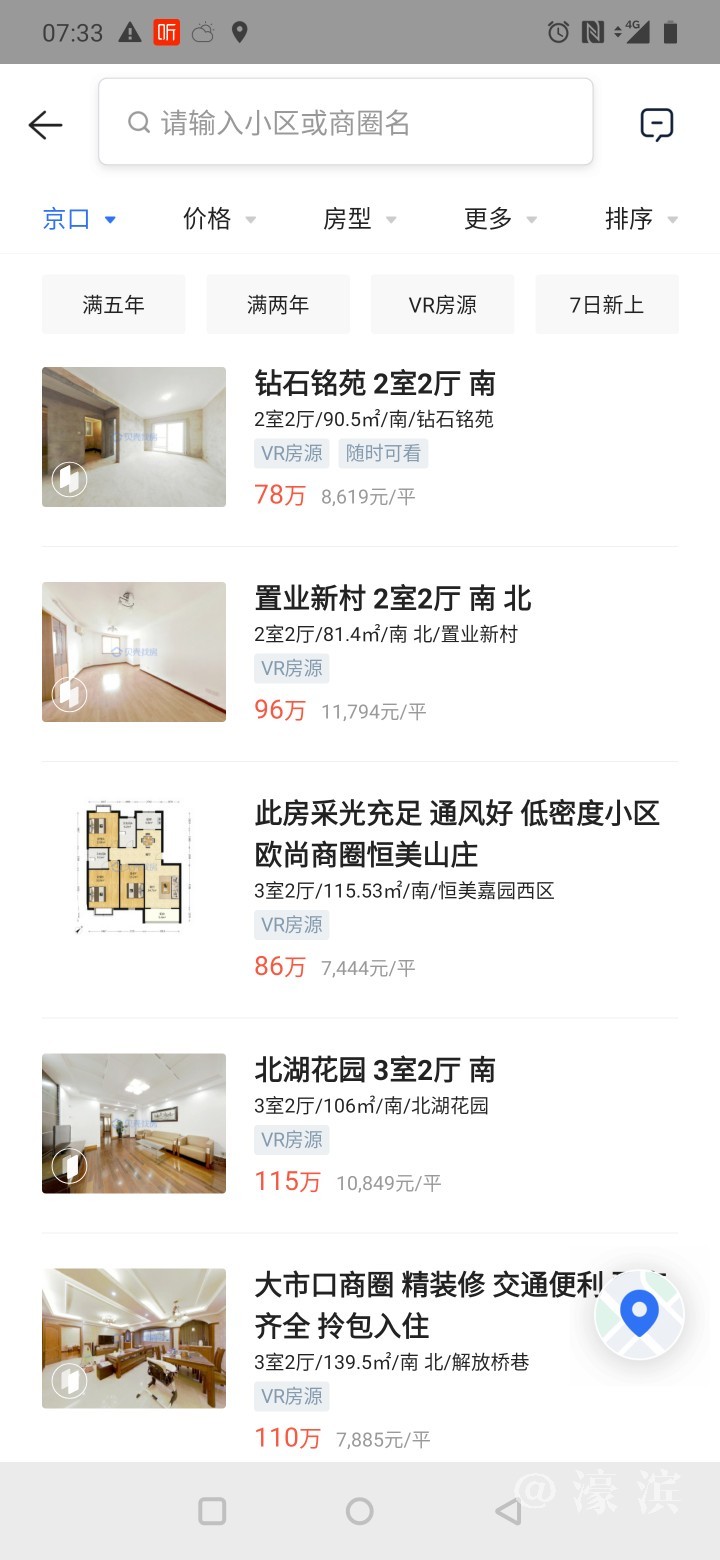Image resolution: width=720 pixels, height=1560 pixels.
Task: Apply the 7日新上 filter chip
Action: 607,305
